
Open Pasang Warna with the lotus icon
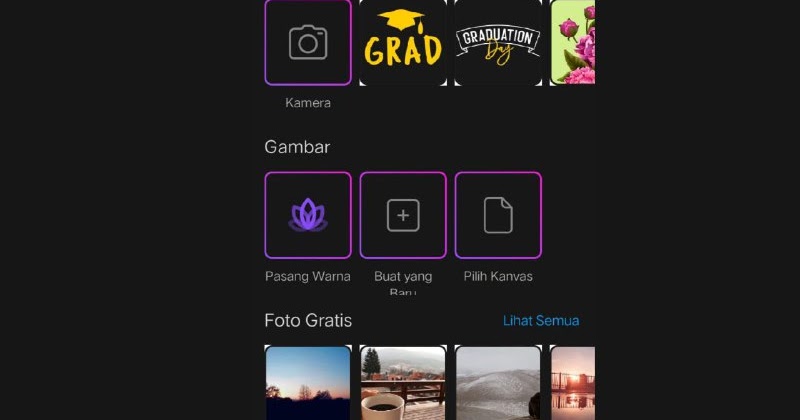[308, 215]
